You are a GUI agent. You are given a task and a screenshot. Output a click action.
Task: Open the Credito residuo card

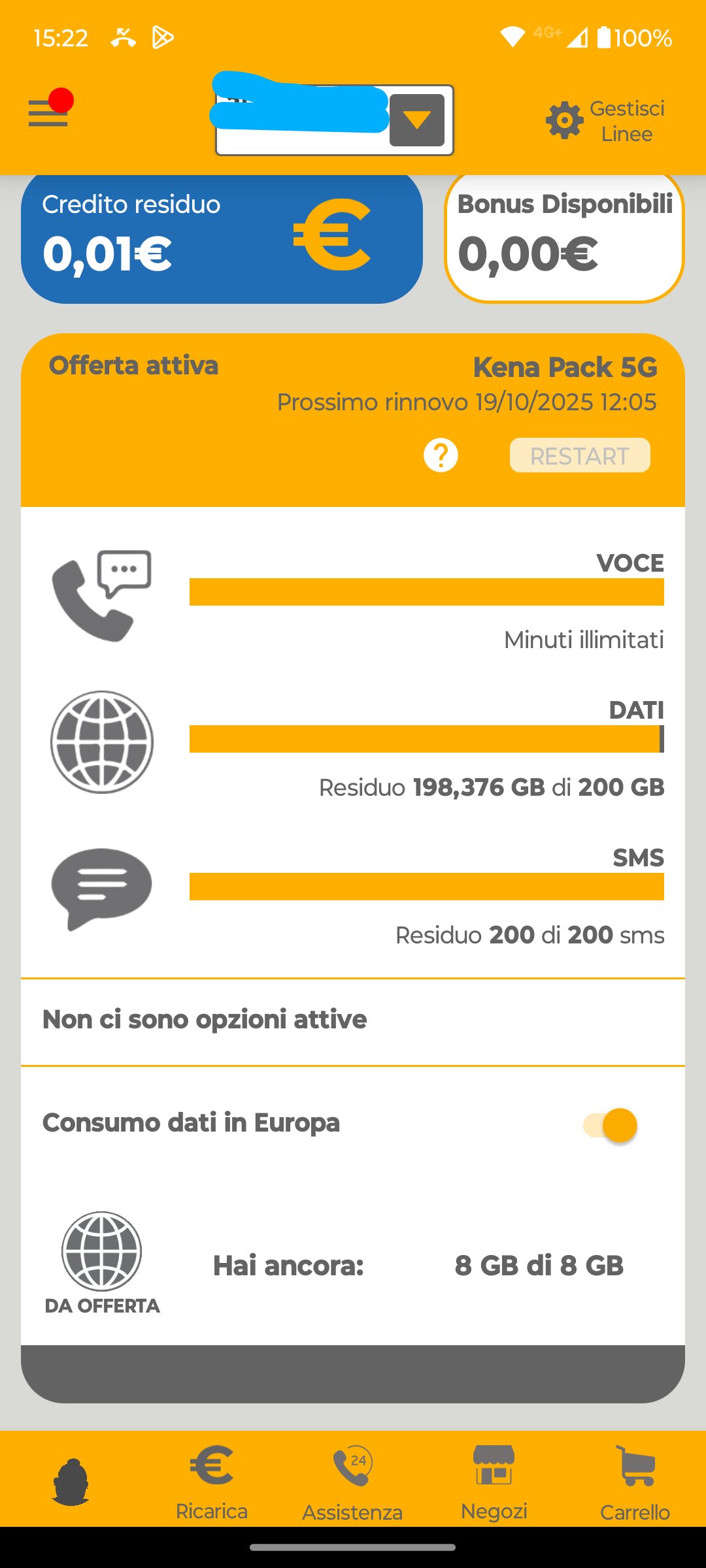tap(222, 238)
